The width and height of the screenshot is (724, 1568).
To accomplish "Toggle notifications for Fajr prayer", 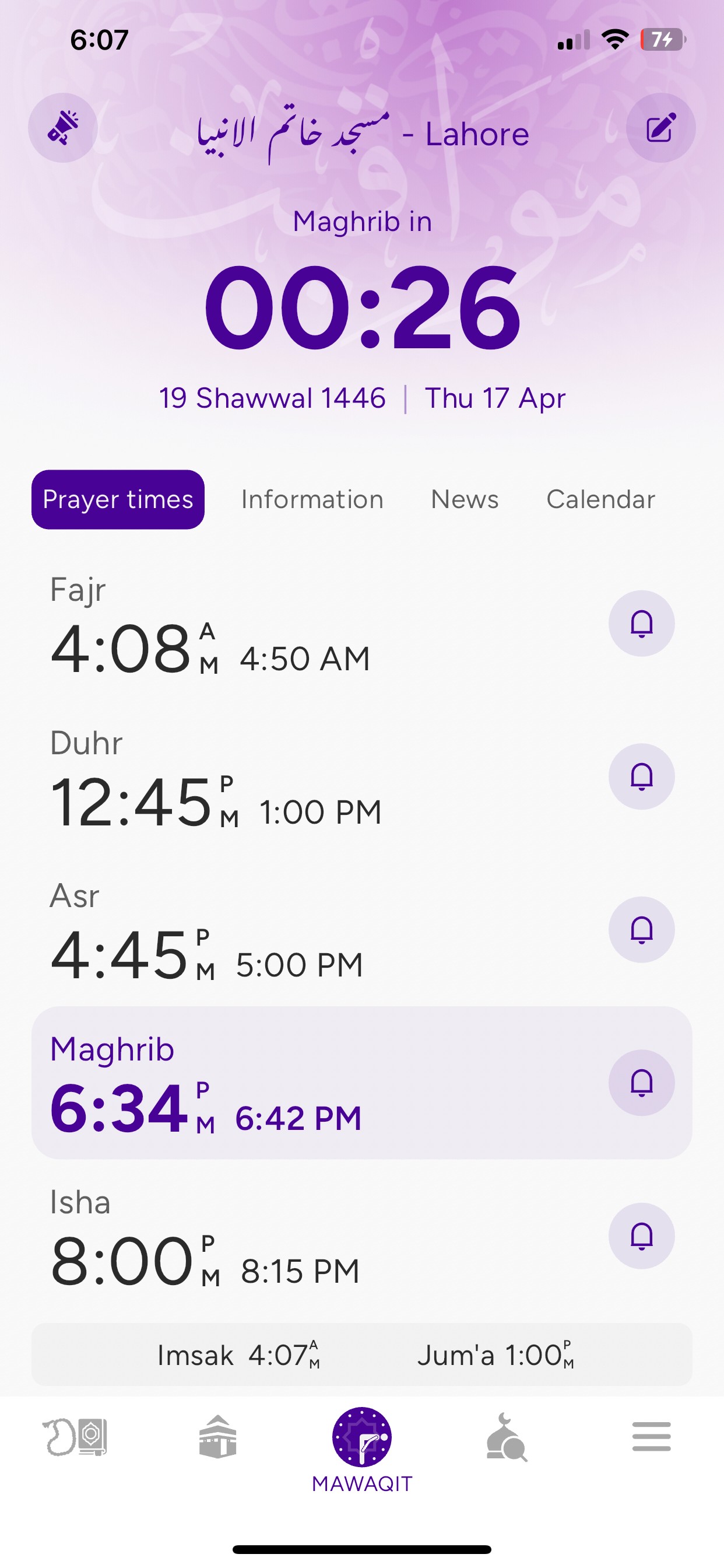I will 642,624.
